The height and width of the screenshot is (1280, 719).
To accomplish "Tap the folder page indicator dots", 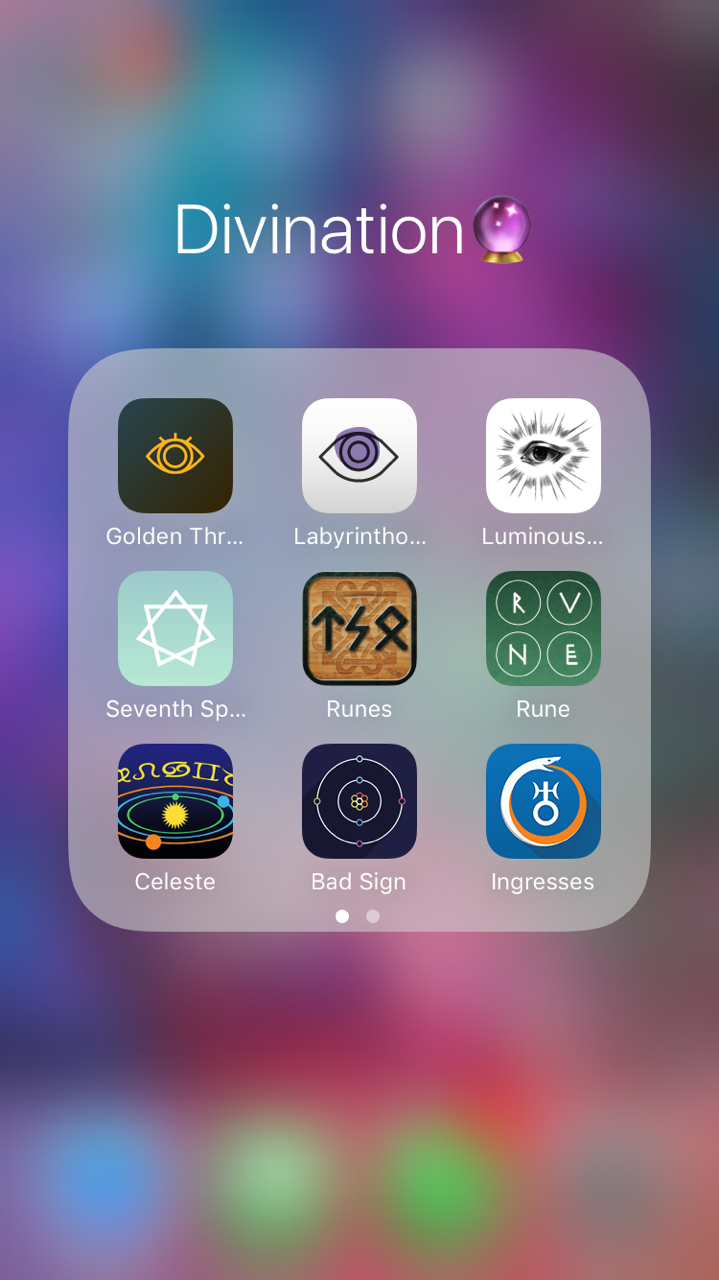I will 358,916.
